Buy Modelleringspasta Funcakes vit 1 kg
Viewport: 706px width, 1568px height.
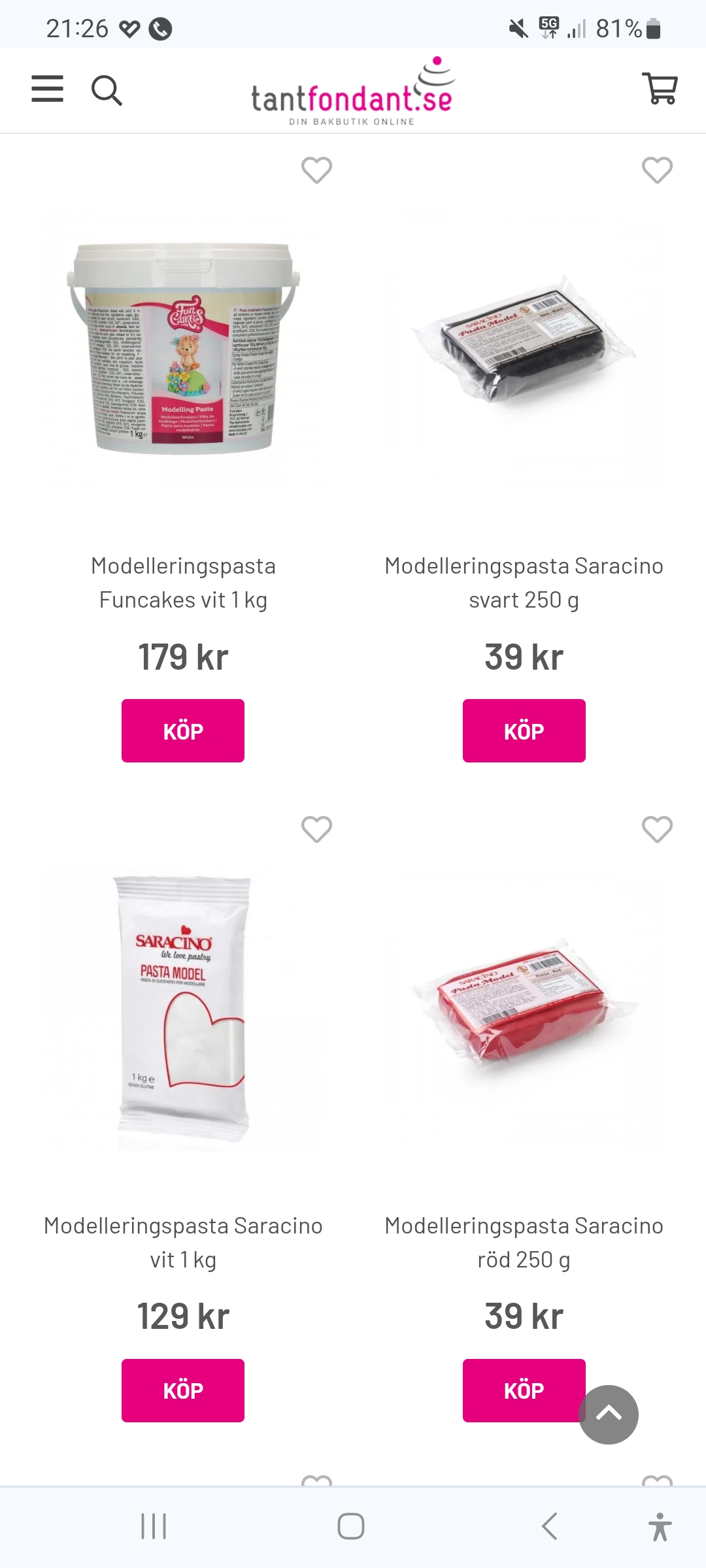click(x=183, y=730)
